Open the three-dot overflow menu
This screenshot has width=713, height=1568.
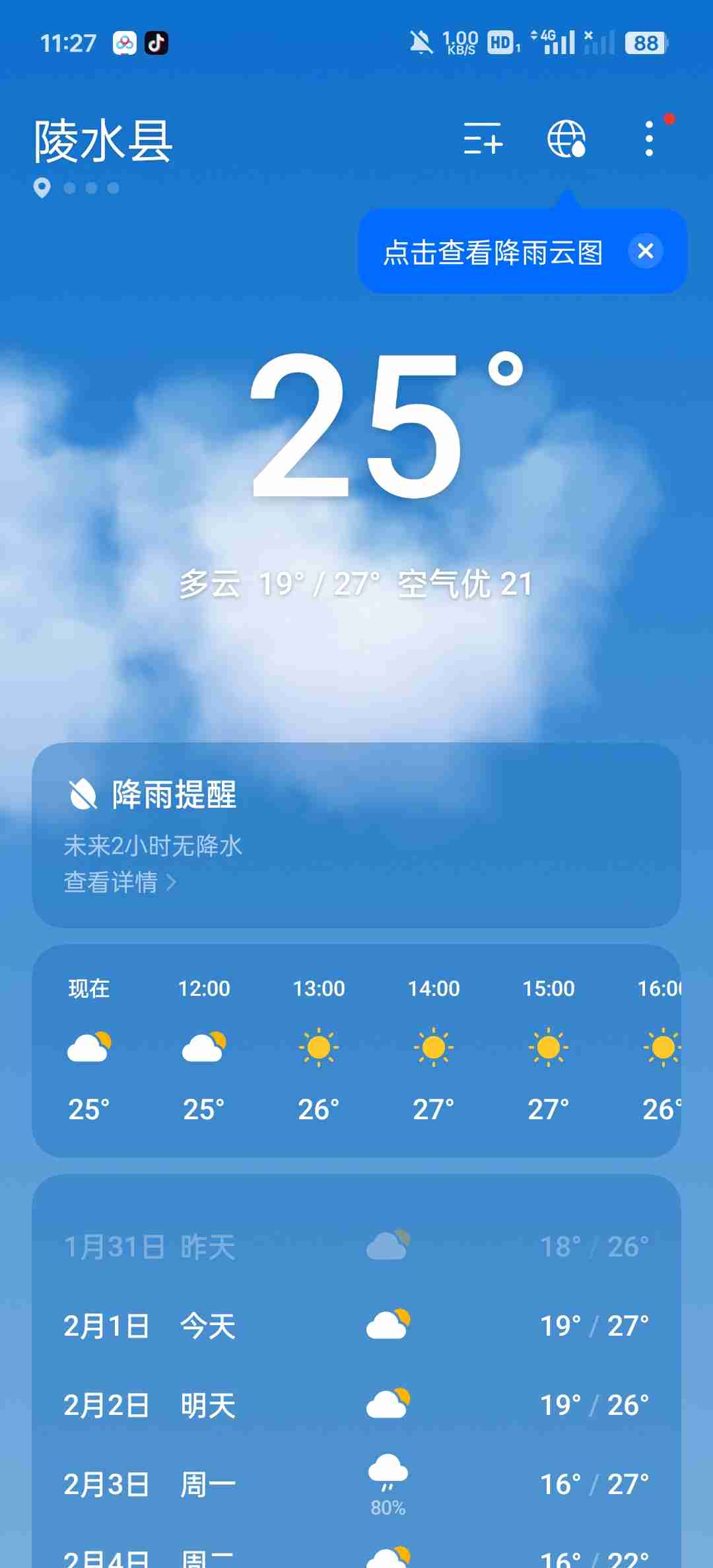pos(649,139)
